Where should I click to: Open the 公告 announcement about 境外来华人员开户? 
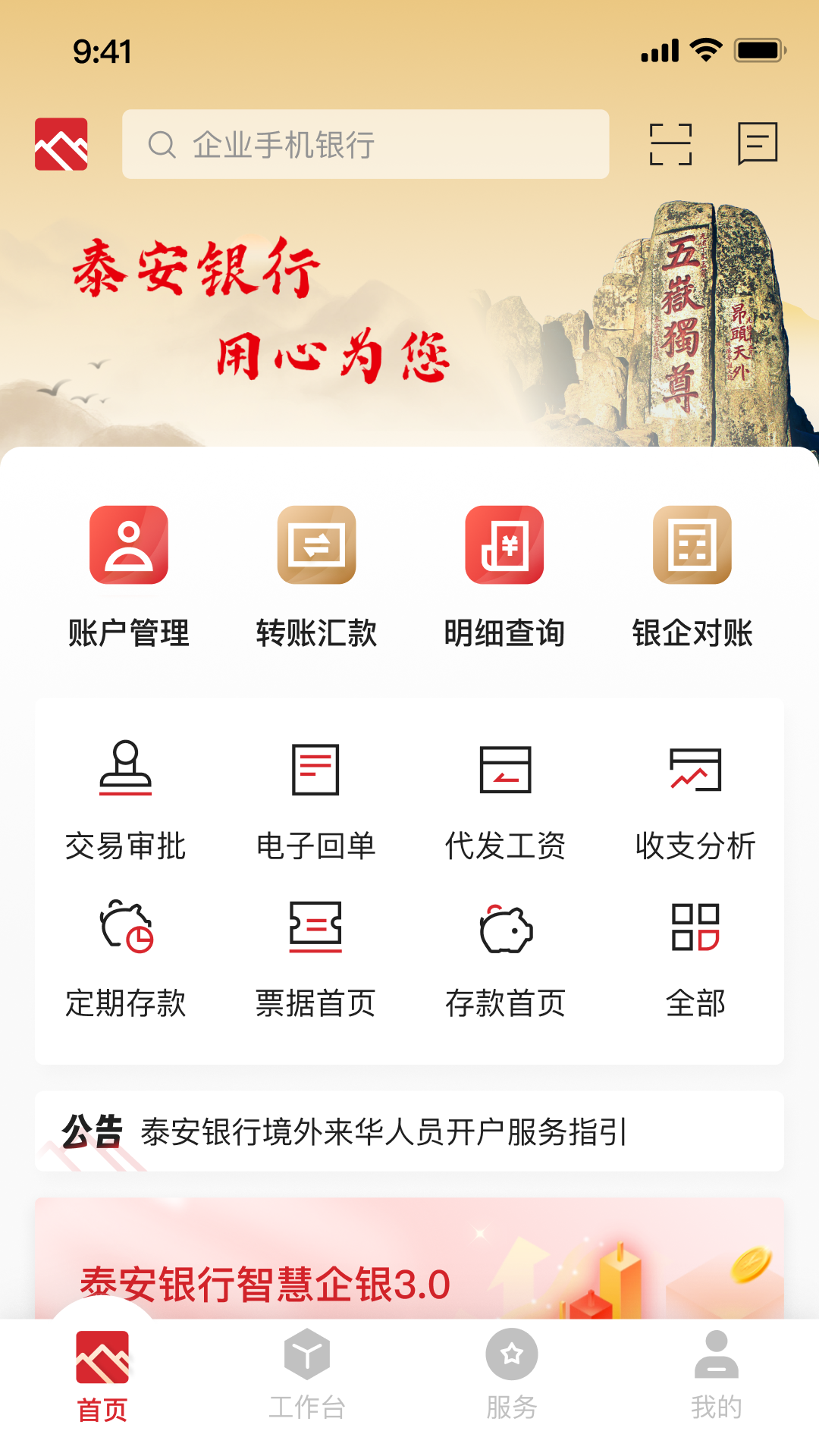click(384, 1131)
